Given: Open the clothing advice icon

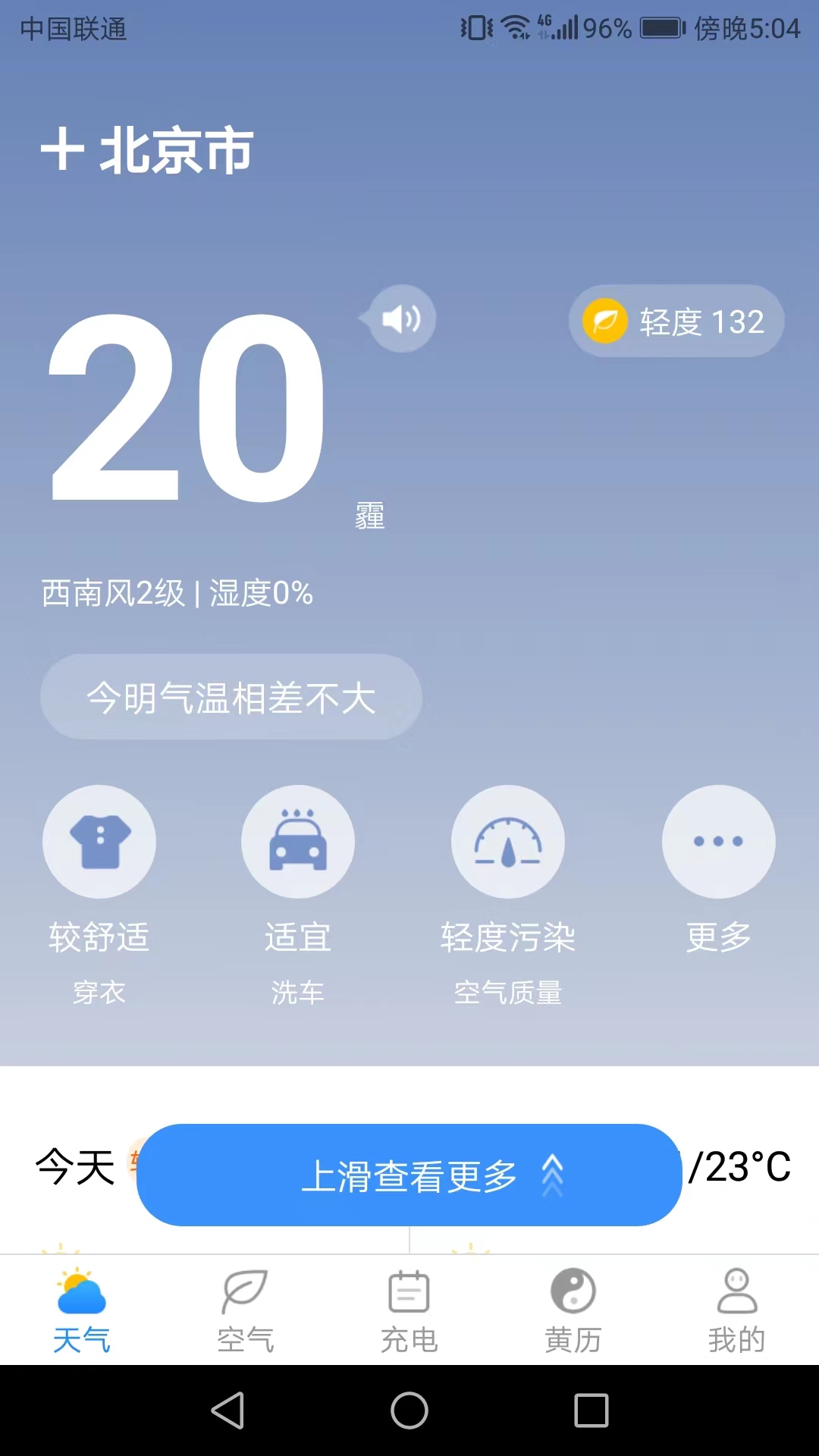Looking at the screenshot, I should 99,841.
